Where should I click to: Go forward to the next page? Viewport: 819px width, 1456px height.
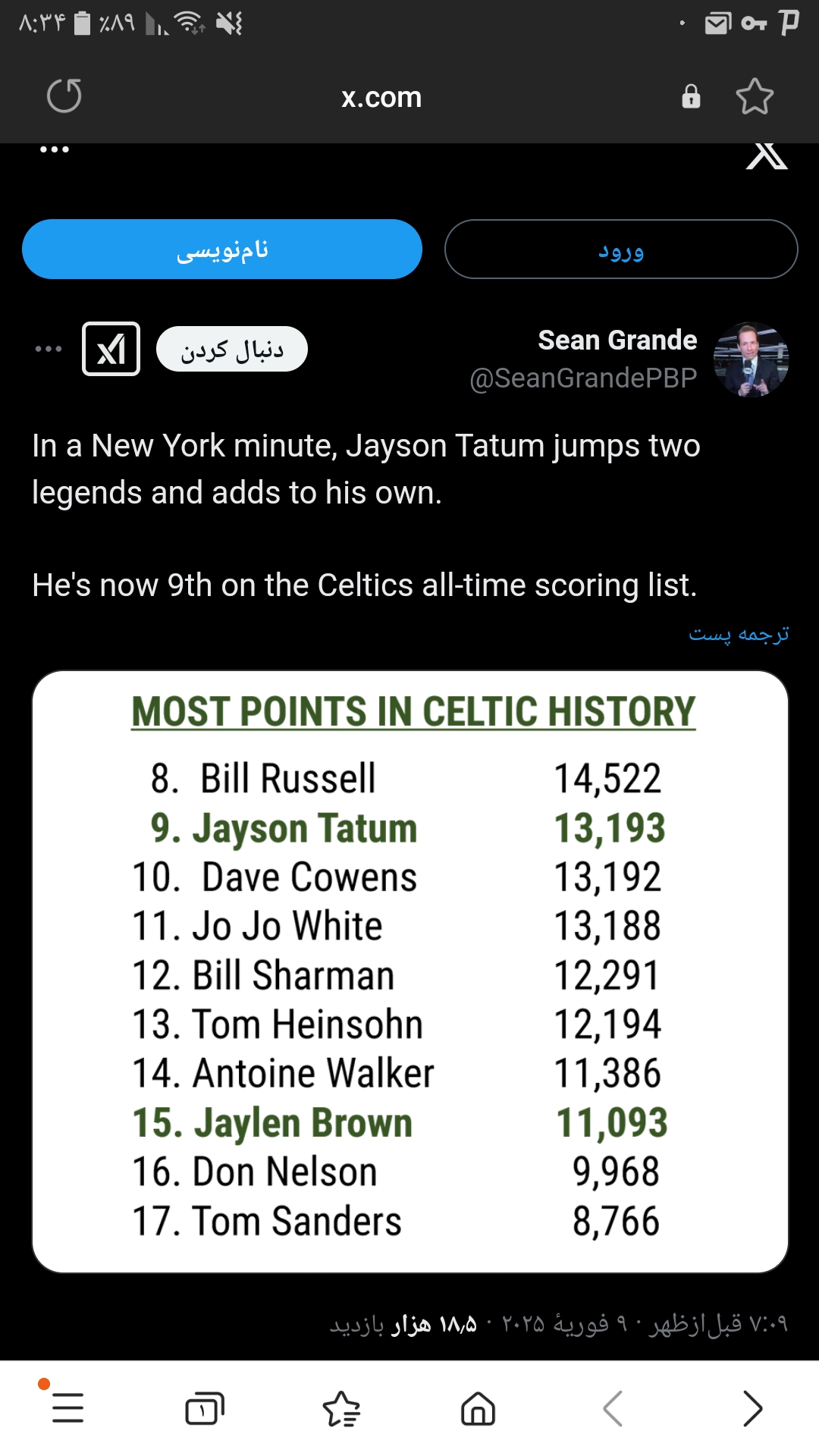(x=752, y=1409)
